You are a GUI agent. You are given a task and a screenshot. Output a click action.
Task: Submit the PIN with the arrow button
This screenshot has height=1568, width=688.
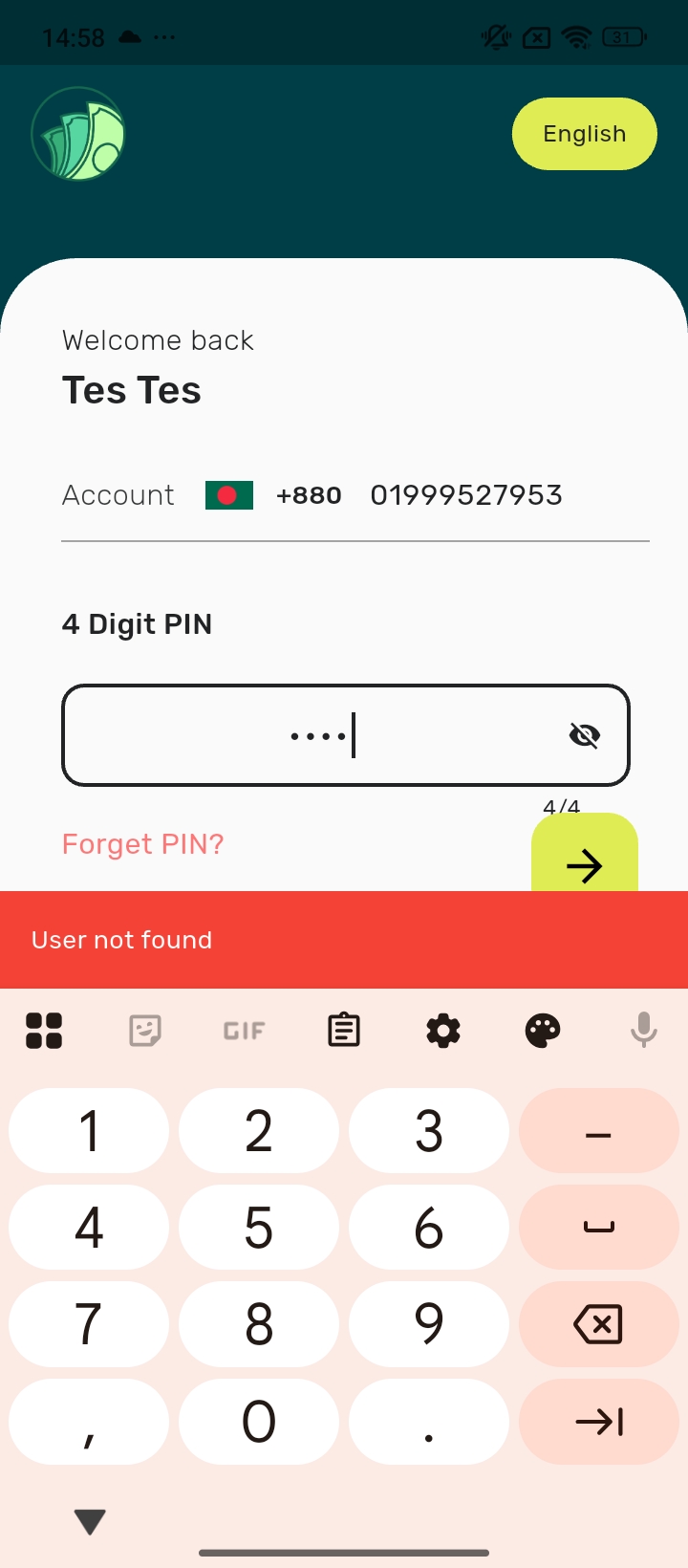coord(585,865)
